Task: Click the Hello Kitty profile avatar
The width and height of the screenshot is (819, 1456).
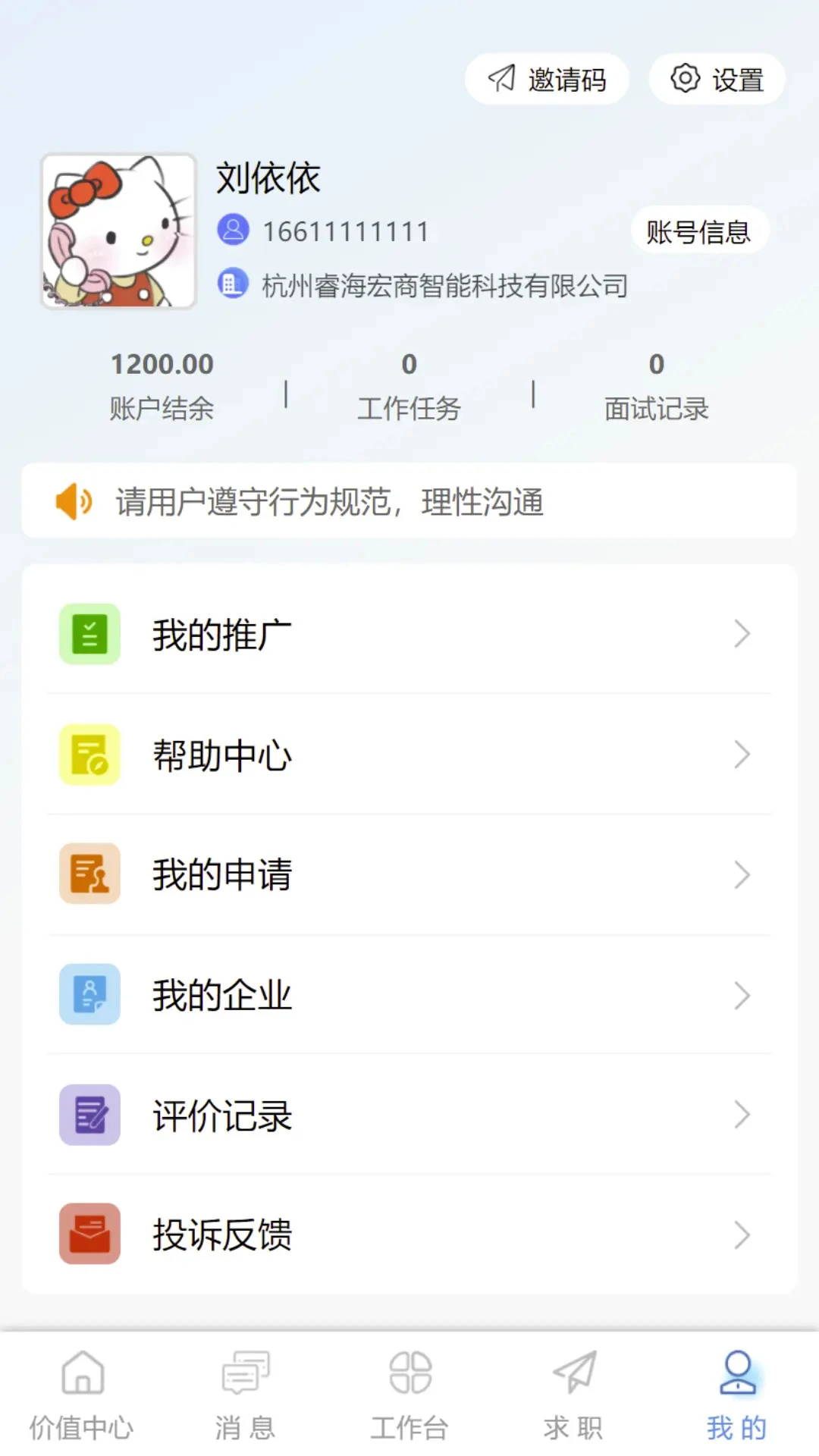Action: coord(118,230)
